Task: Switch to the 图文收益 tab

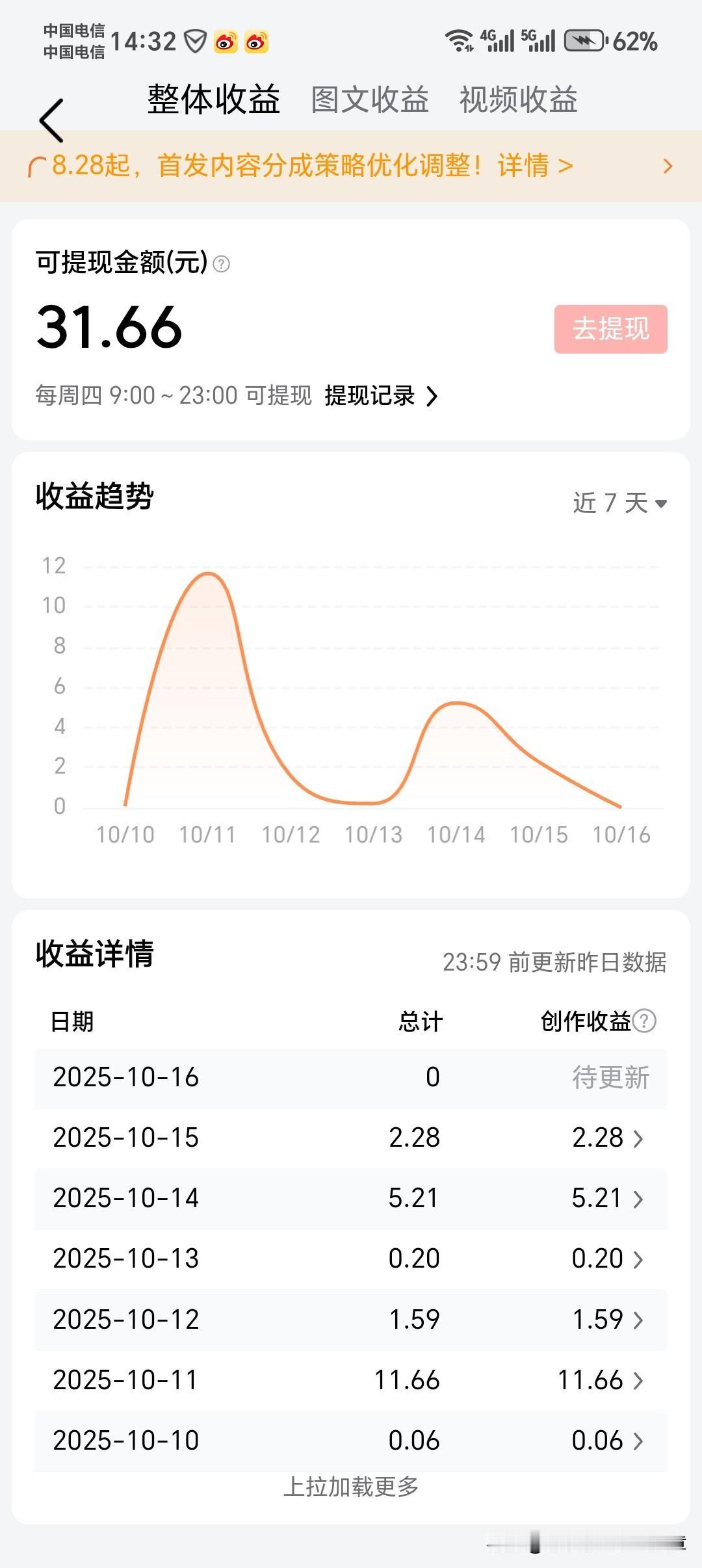Action: point(370,100)
